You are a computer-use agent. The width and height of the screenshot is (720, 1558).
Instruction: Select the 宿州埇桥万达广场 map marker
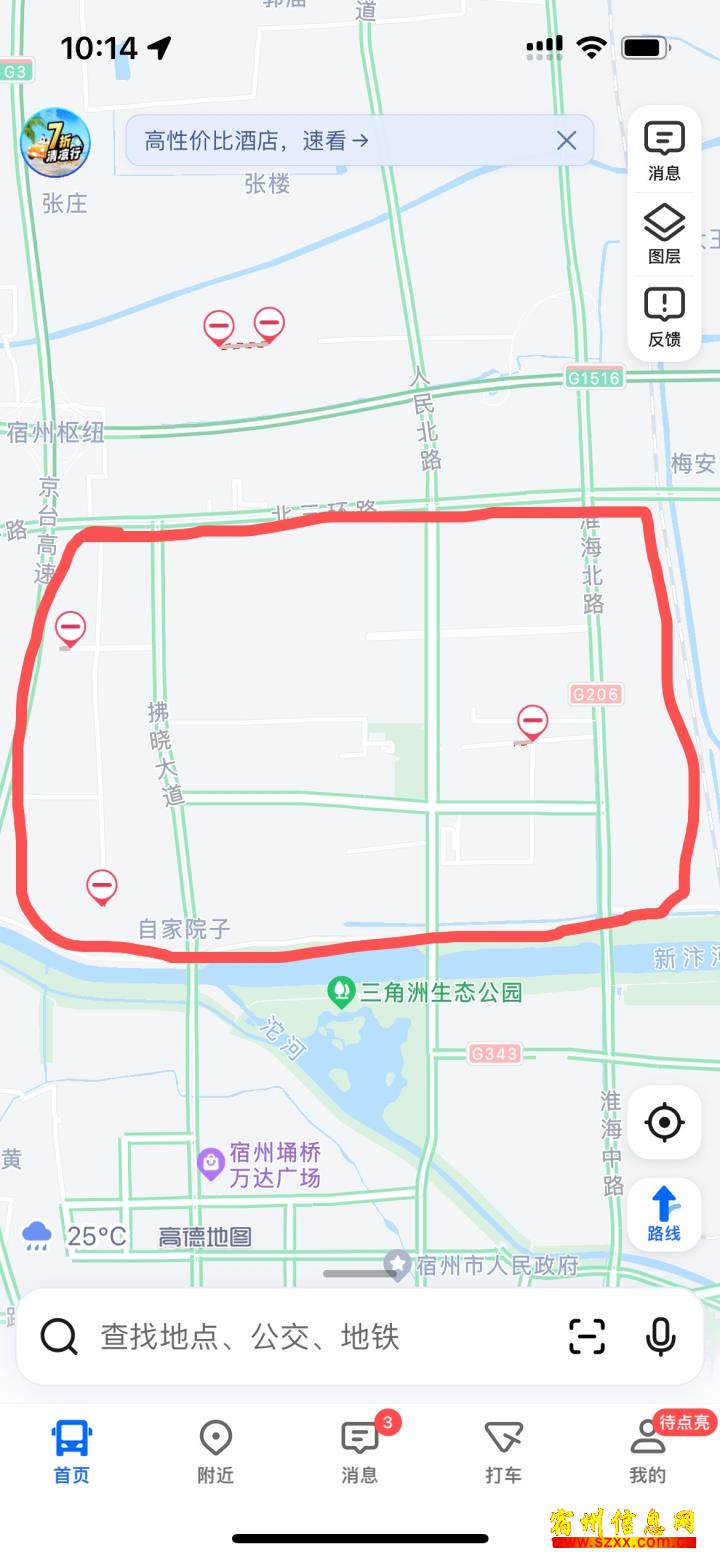[260, 1165]
